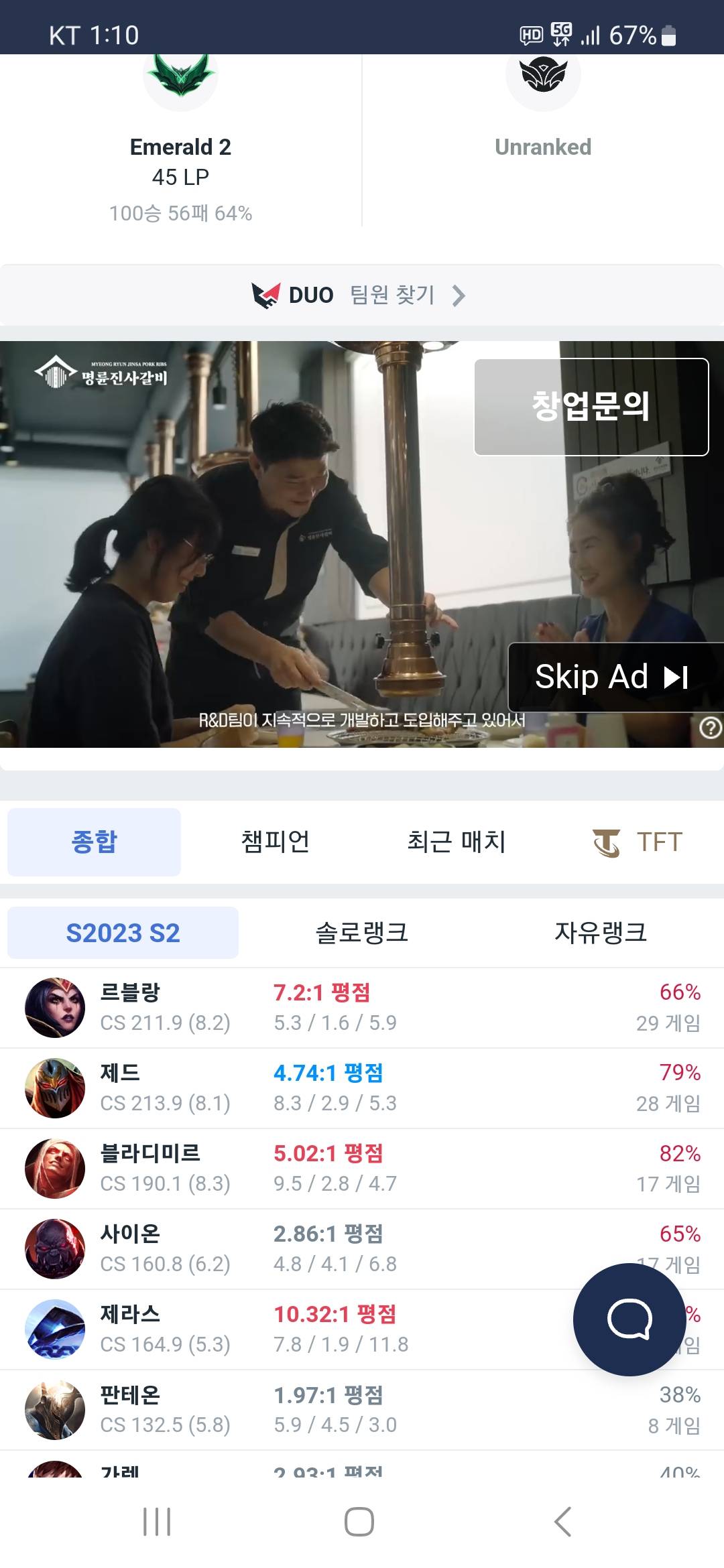Open the floating chat support button

point(629,1319)
